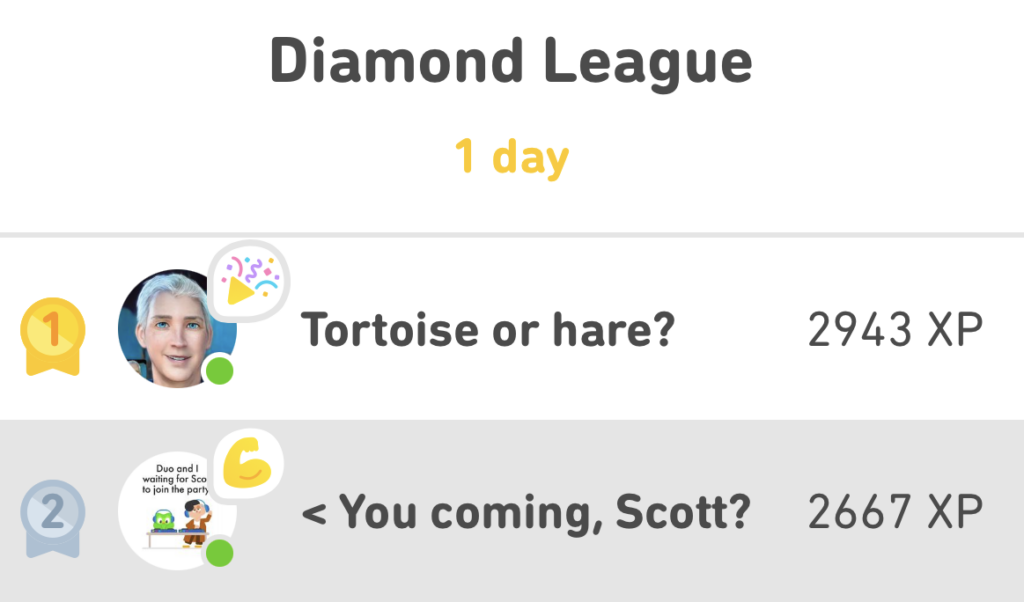1024x602 pixels.
Task: Open the profile of 'Tortoise or hare?'
Action: 177,328
